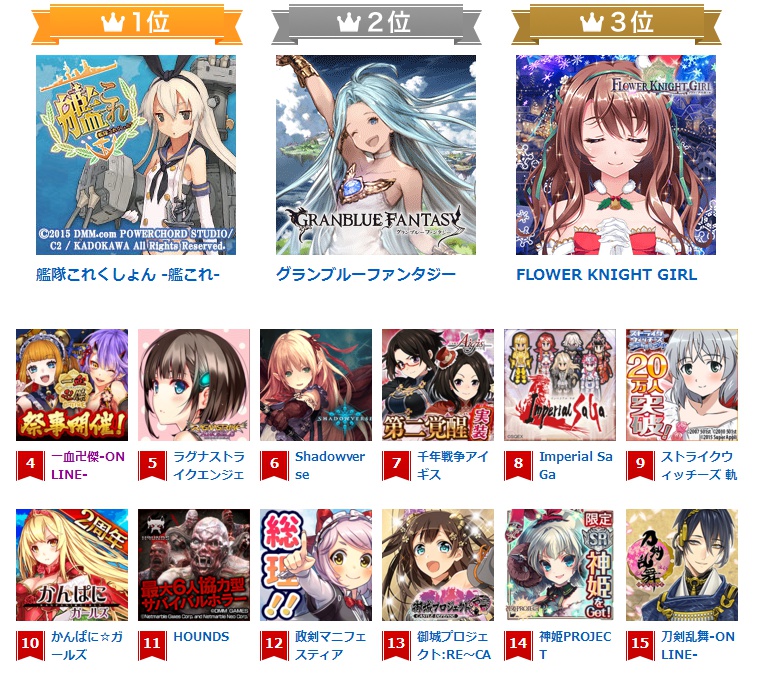Open ラグナストライクエンジェルズ at rank 5
This screenshot has height=680, width=762.
click(x=194, y=385)
